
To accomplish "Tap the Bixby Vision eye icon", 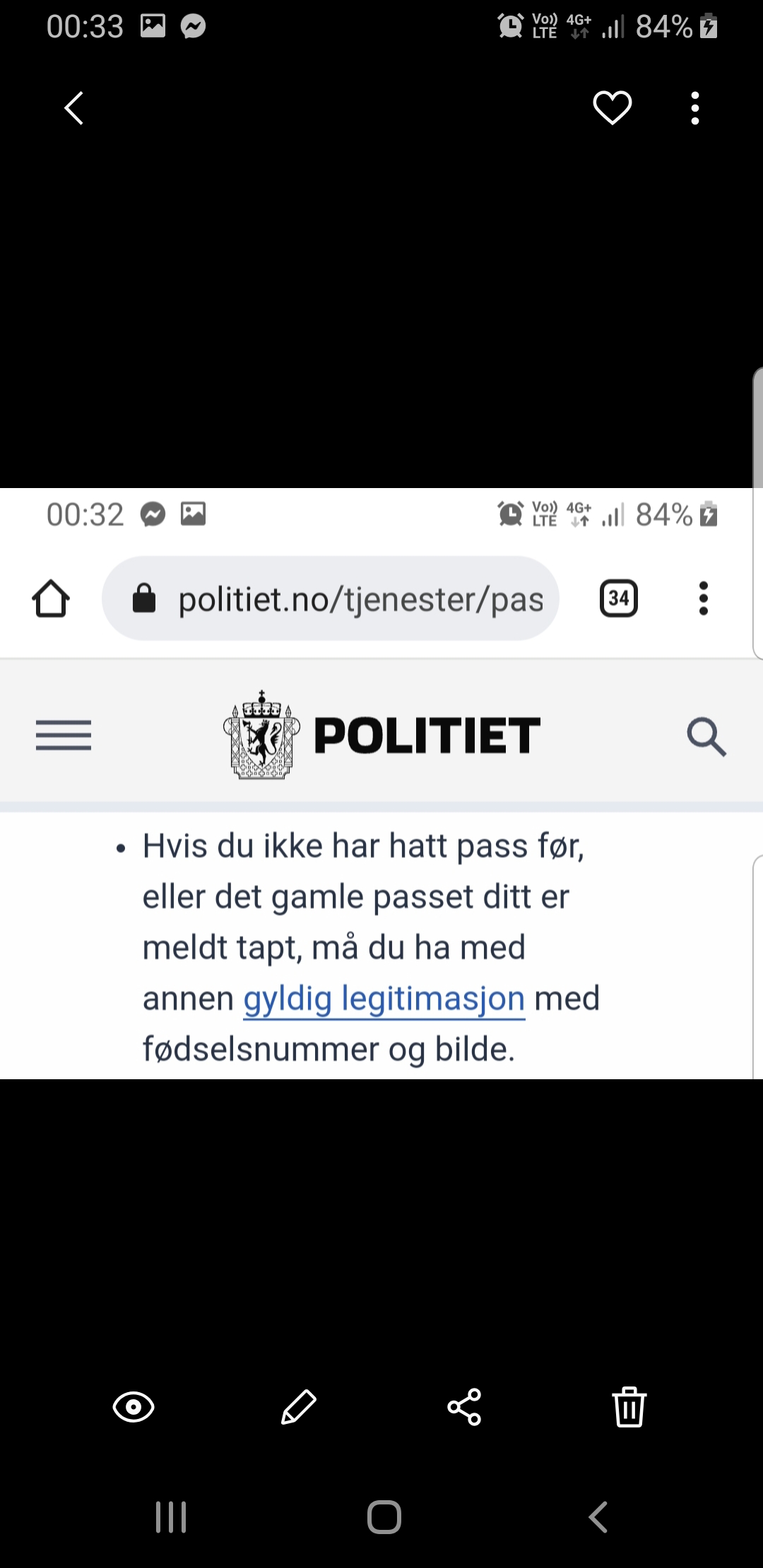I will tap(134, 1407).
